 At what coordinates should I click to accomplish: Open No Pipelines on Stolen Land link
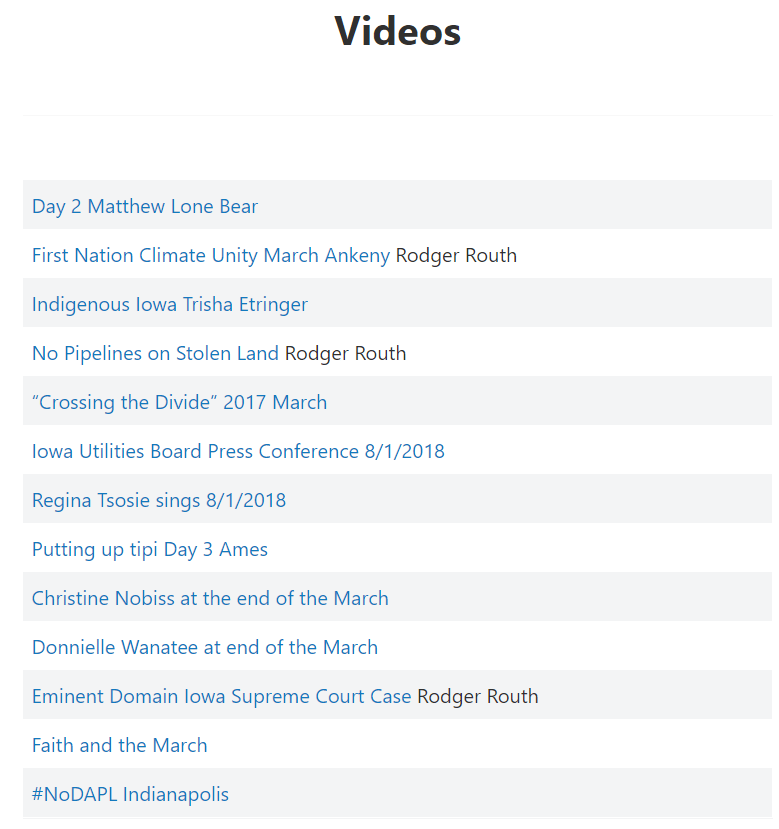(x=155, y=354)
